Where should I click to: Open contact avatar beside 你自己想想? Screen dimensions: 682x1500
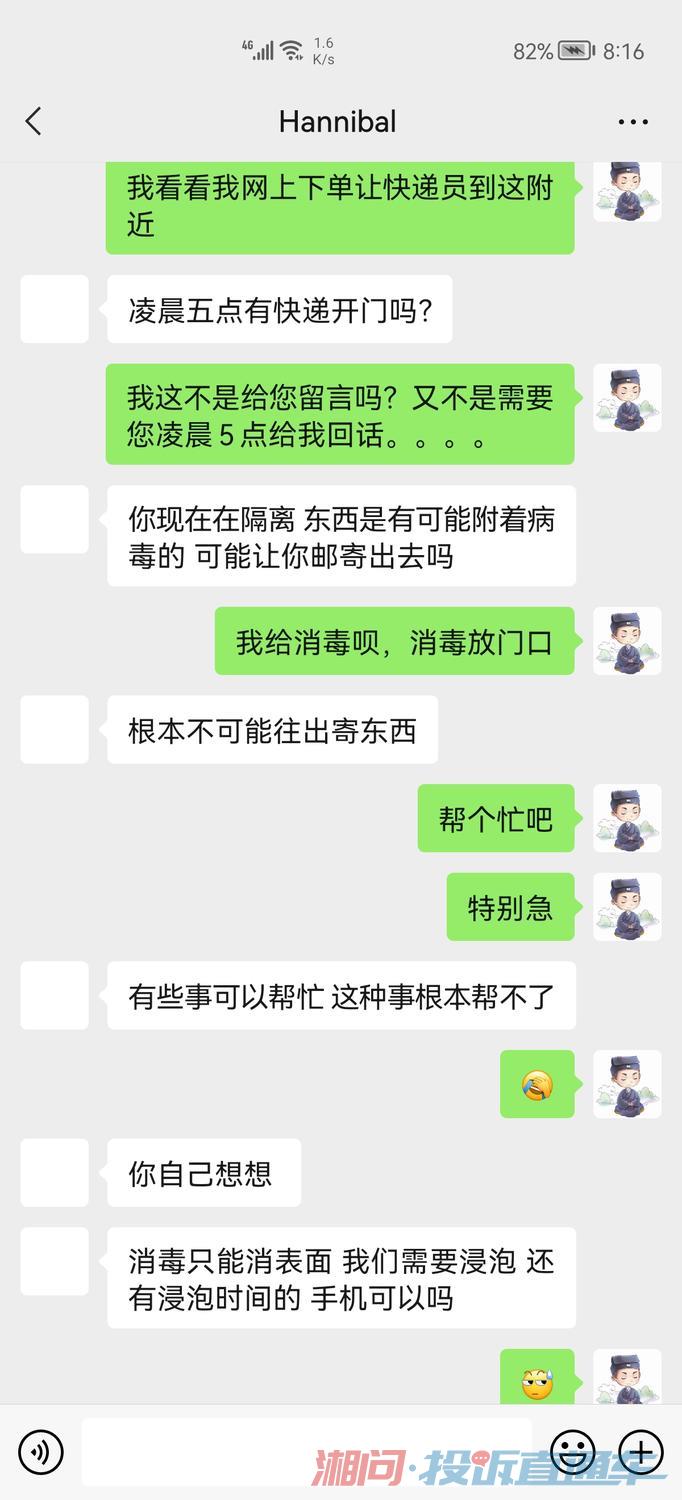[x=55, y=1172]
